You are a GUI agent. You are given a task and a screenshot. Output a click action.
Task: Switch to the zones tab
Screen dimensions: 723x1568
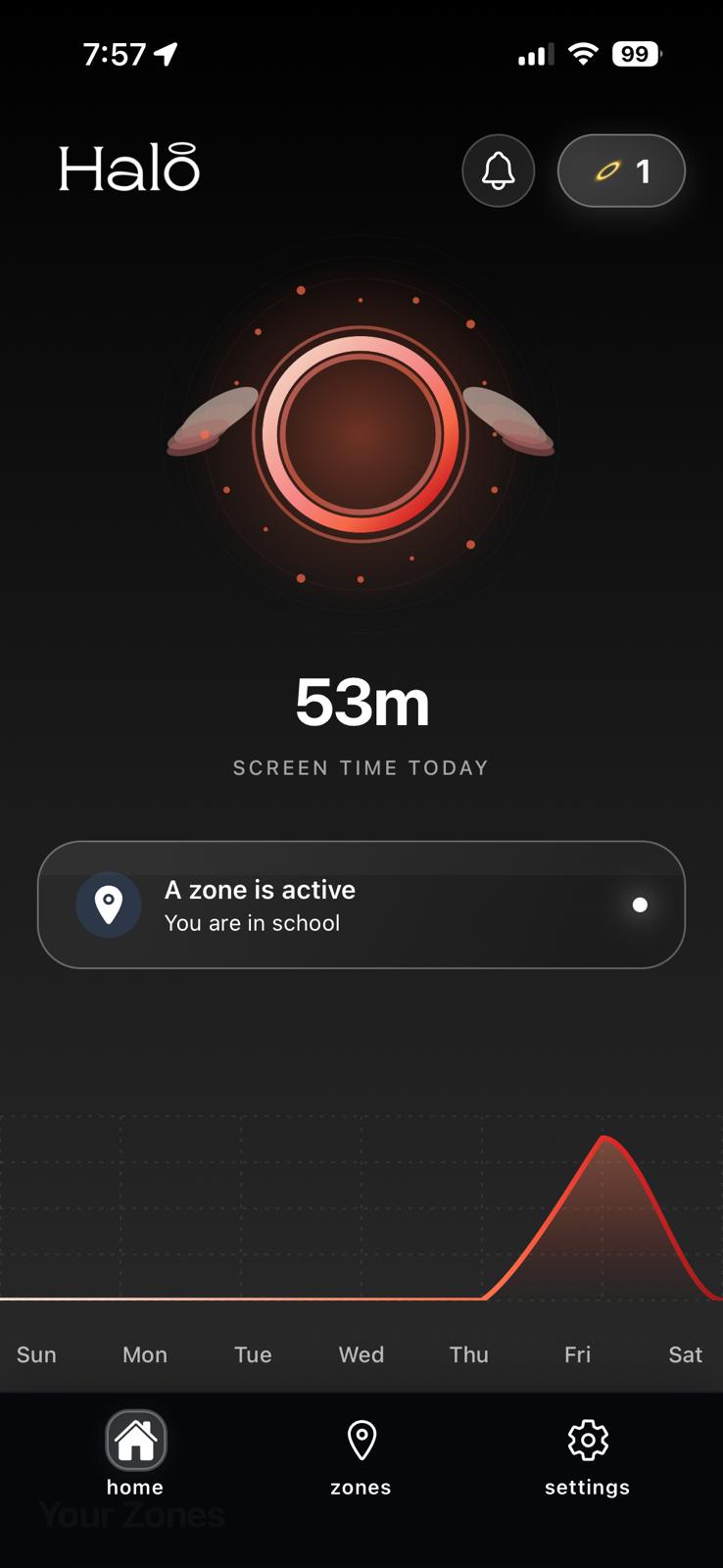point(361,1456)
